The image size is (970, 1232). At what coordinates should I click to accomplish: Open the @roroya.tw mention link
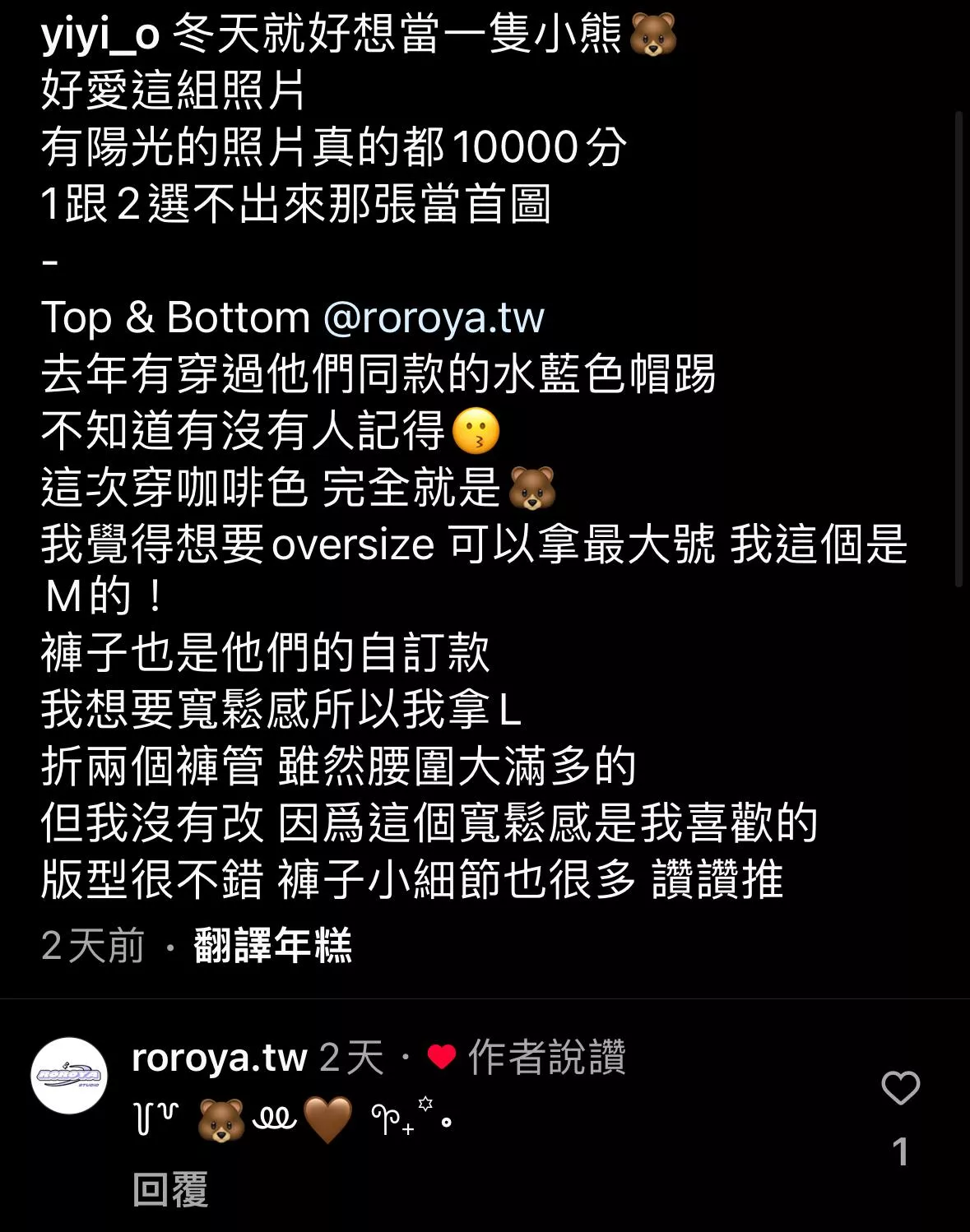point(434,317)
